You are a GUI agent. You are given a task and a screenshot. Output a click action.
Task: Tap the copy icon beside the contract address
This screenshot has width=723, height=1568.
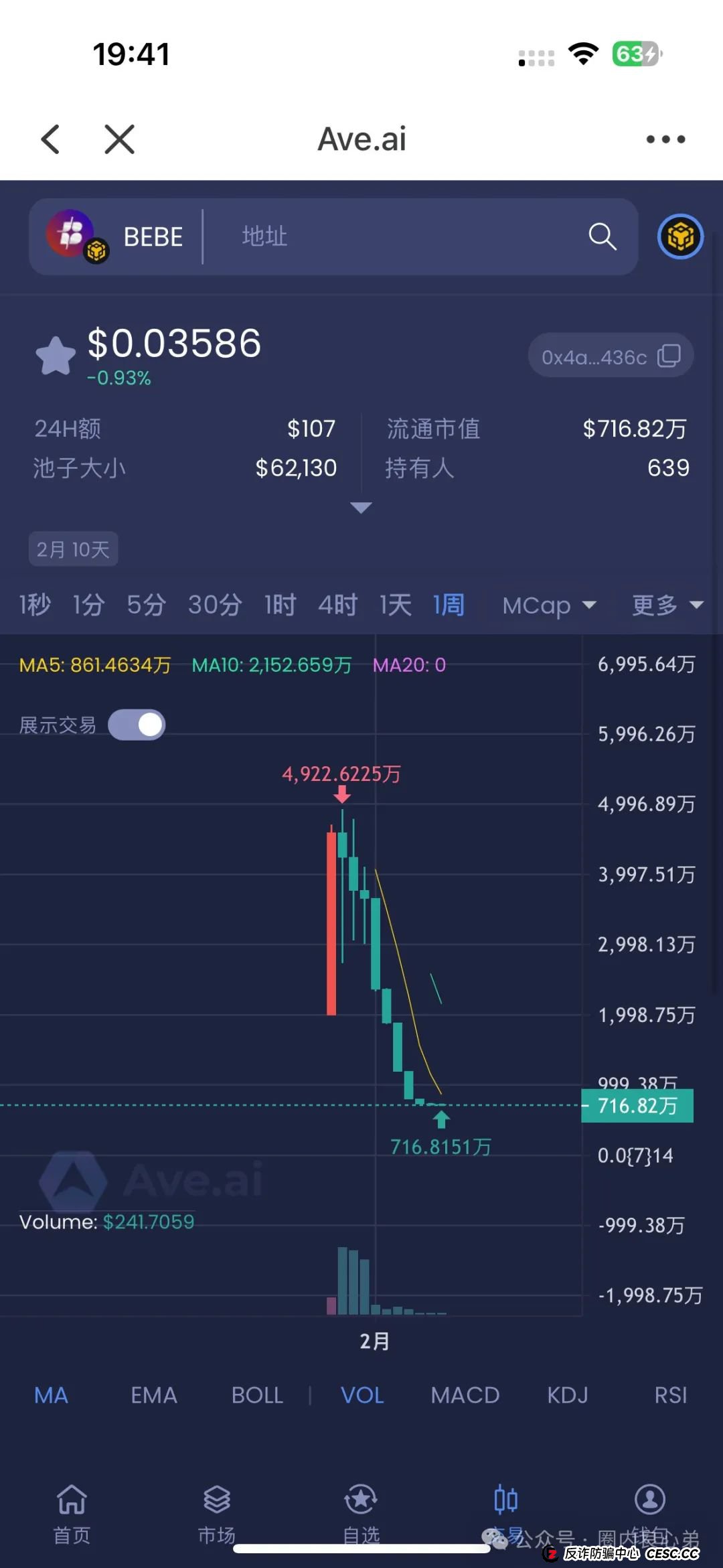670,356
